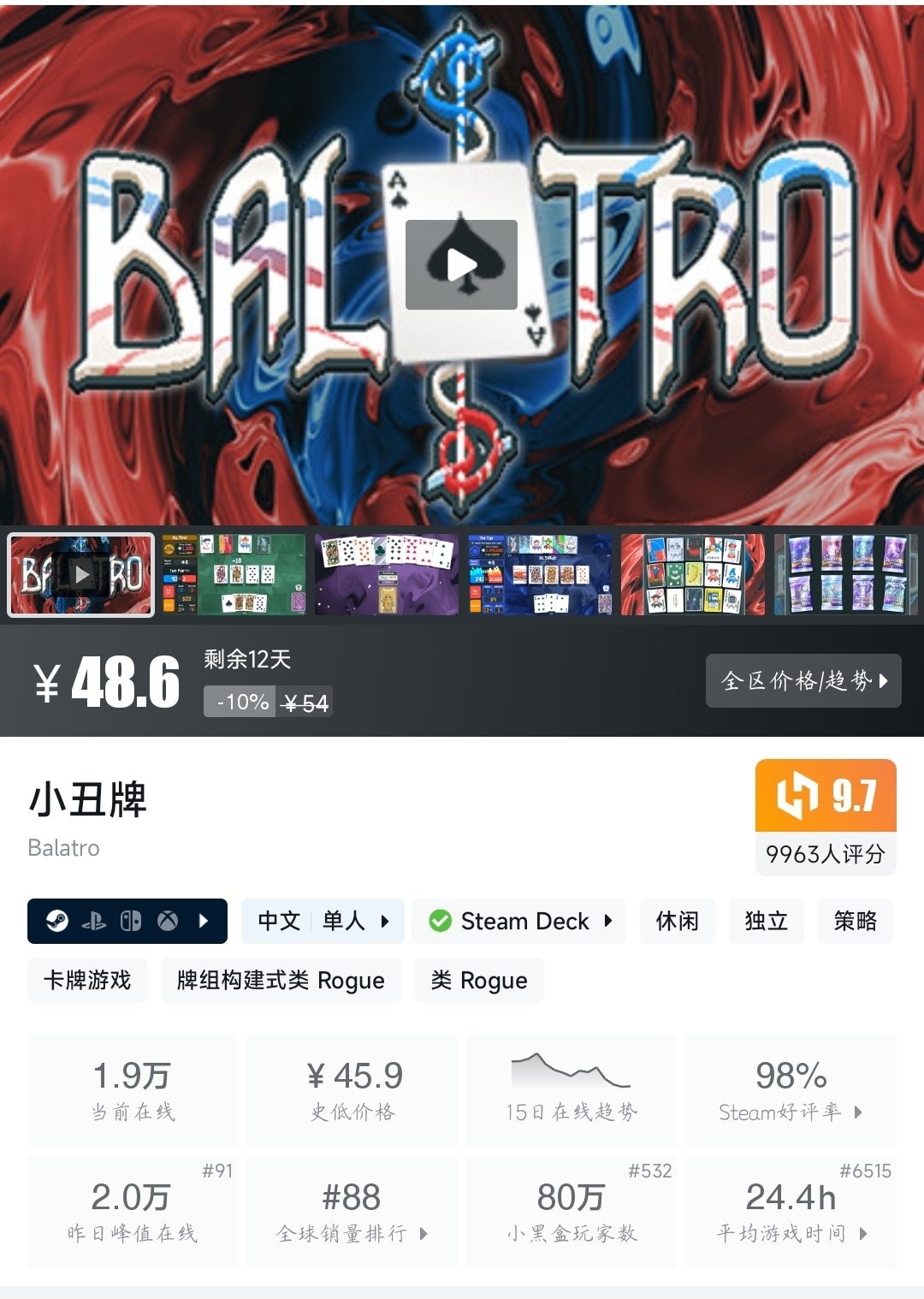Expand the supported platforms list
Viewport: 924px width, 1299px height.
coord(127,921)
